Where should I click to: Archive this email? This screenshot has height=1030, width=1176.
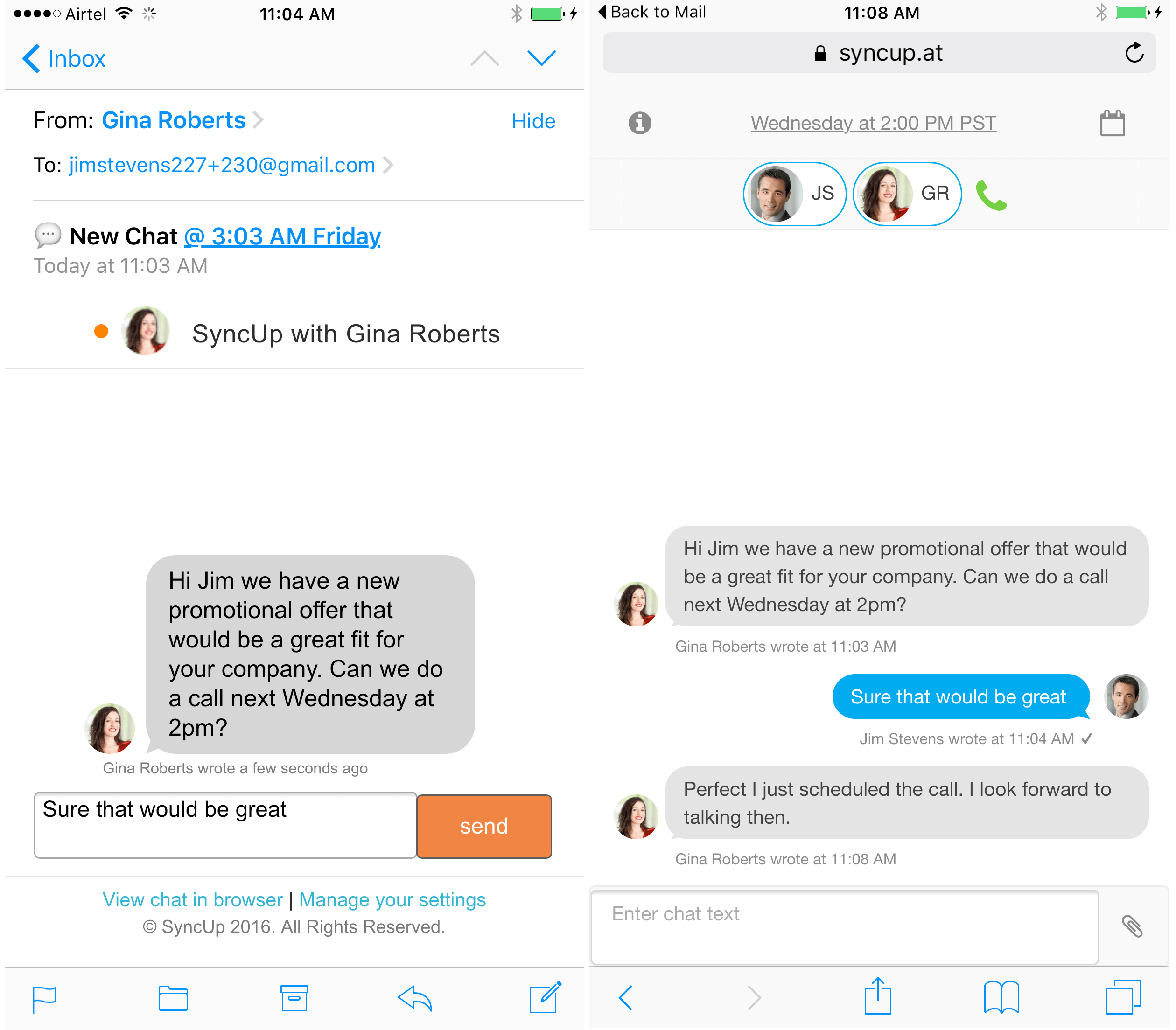point(294,998)
